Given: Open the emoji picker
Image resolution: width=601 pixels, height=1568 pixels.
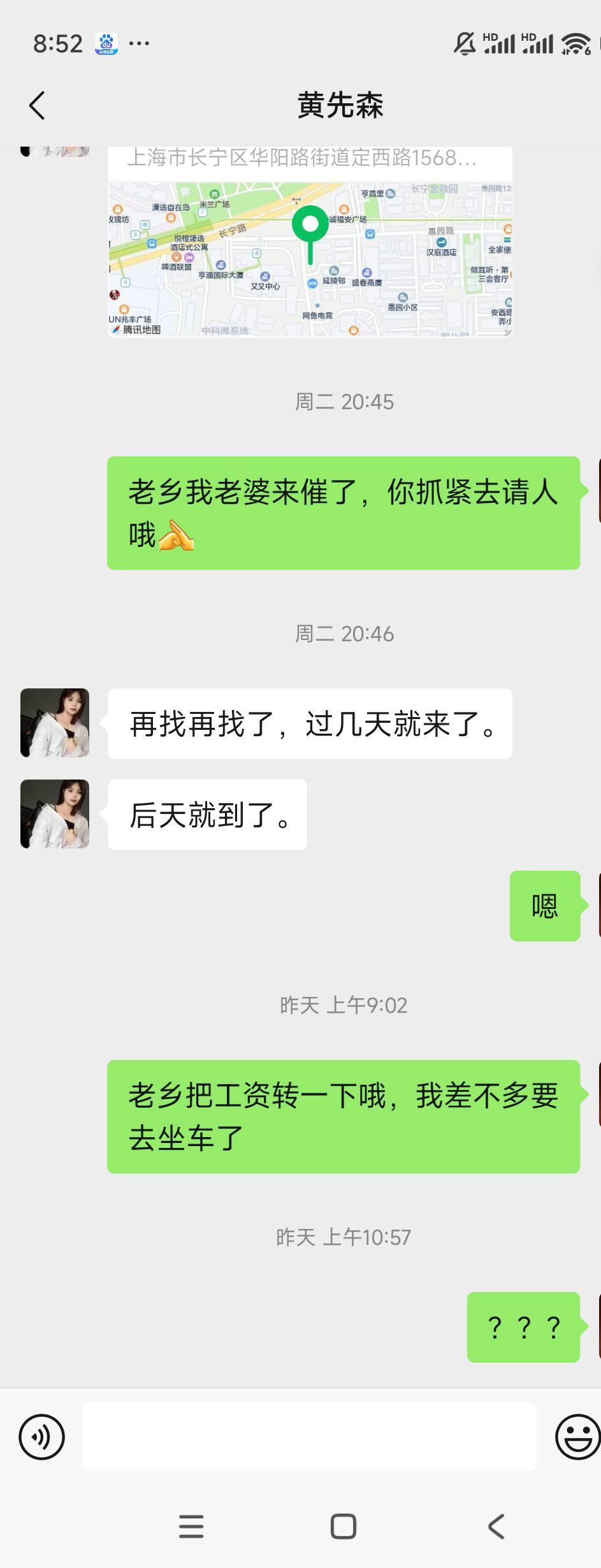Looking at the screenshot, I should 577,1437.
